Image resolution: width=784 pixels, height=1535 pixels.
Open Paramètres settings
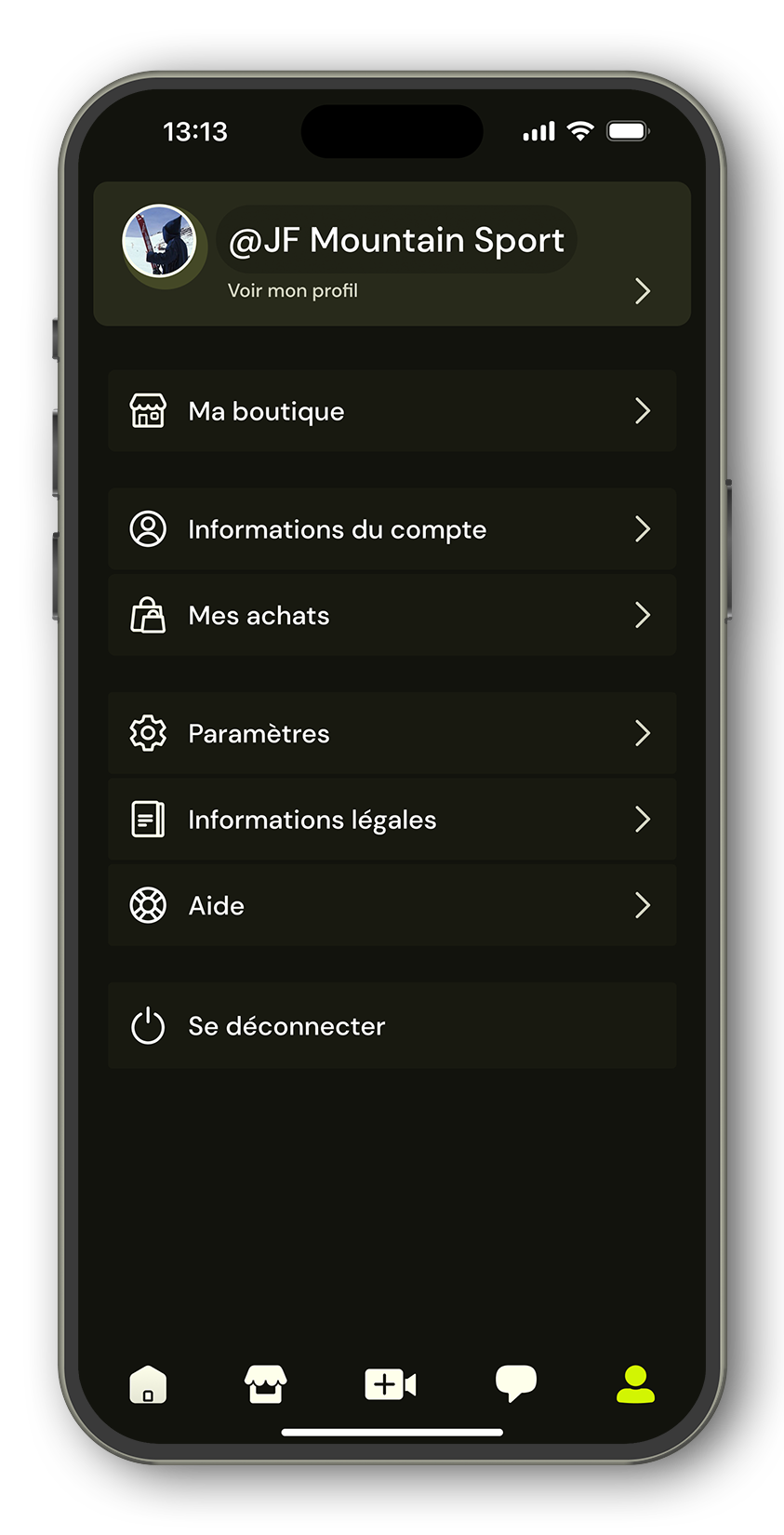(392, 733)
